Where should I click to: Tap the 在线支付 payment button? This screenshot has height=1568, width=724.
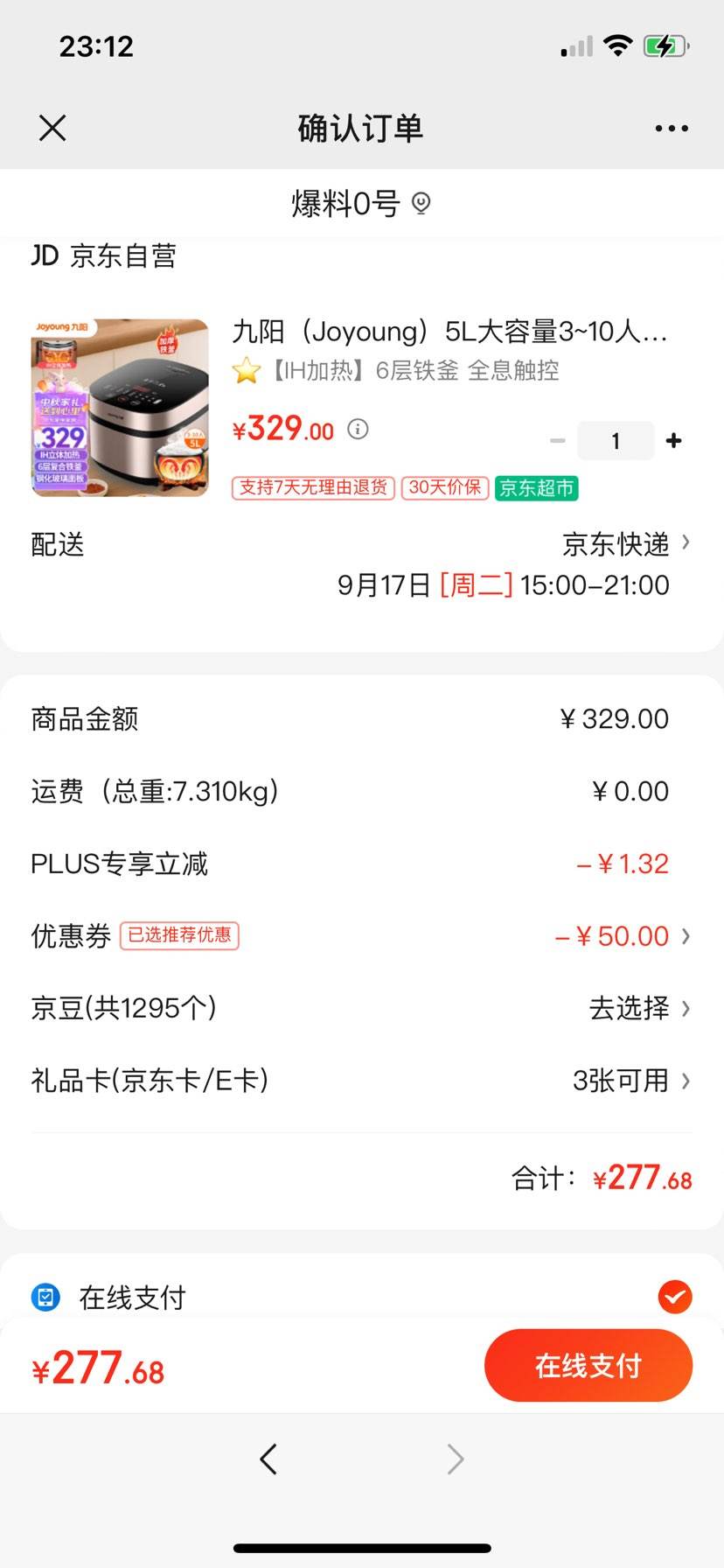[588, 1365]
